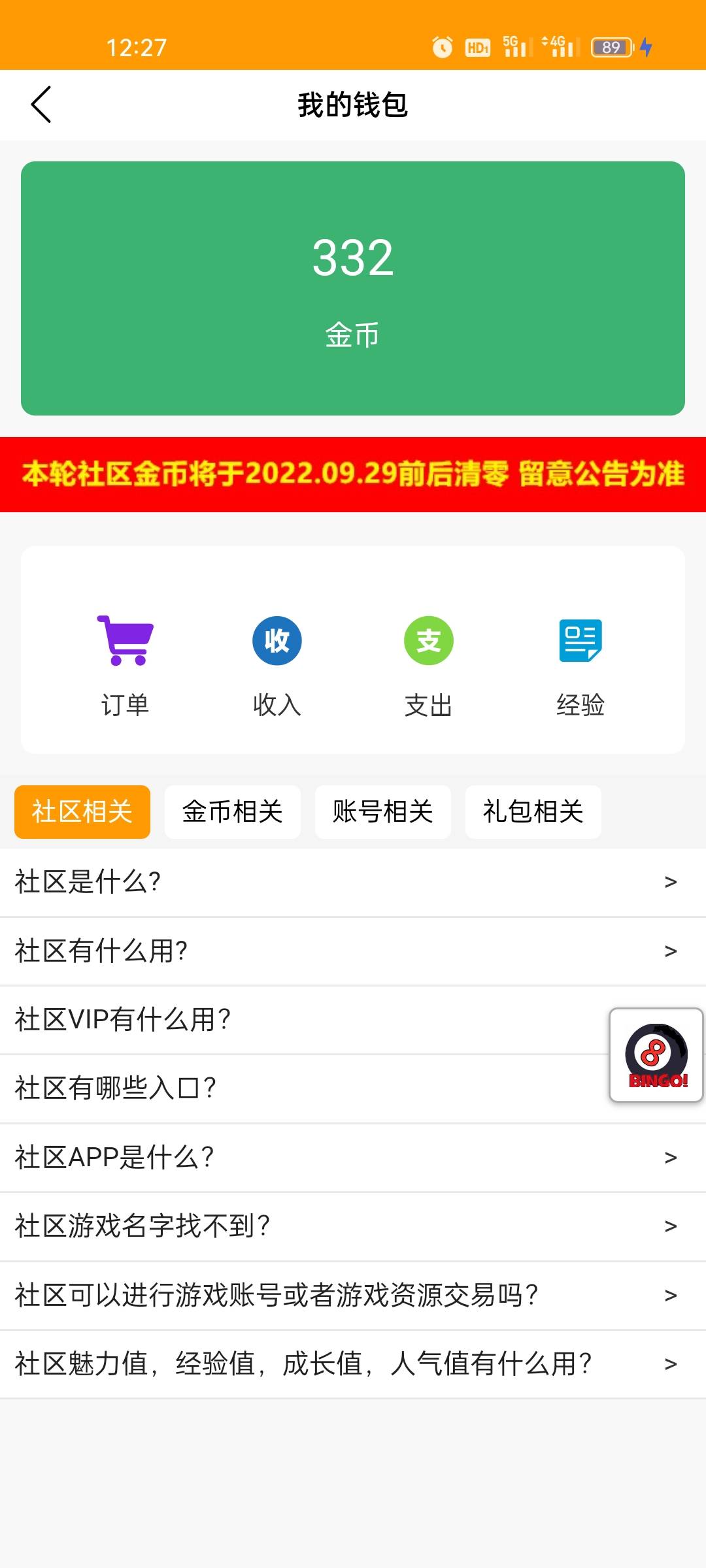Switch to 账号相关 tab
This screenshot has height=1568, width=706.
383,812
